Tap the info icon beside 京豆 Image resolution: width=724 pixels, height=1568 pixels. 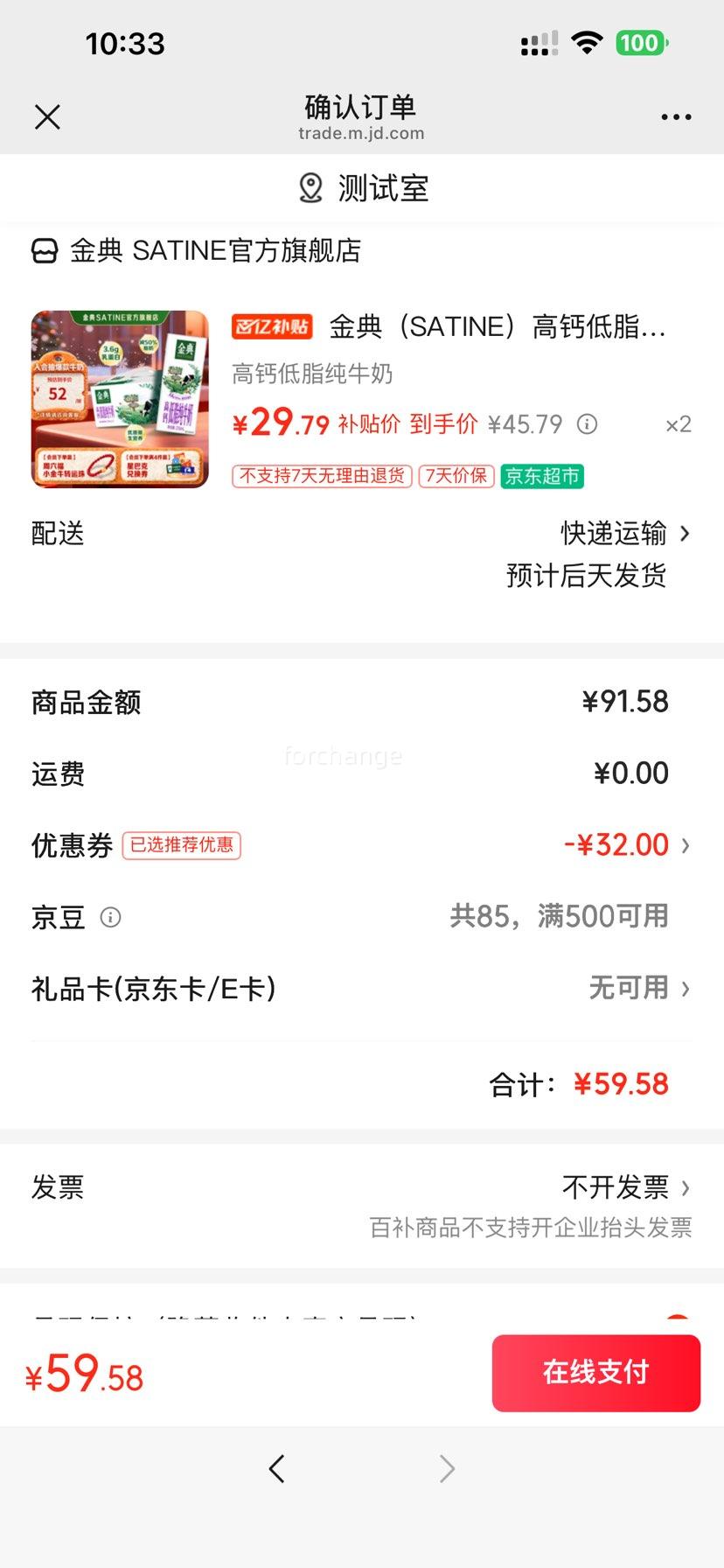110,918
